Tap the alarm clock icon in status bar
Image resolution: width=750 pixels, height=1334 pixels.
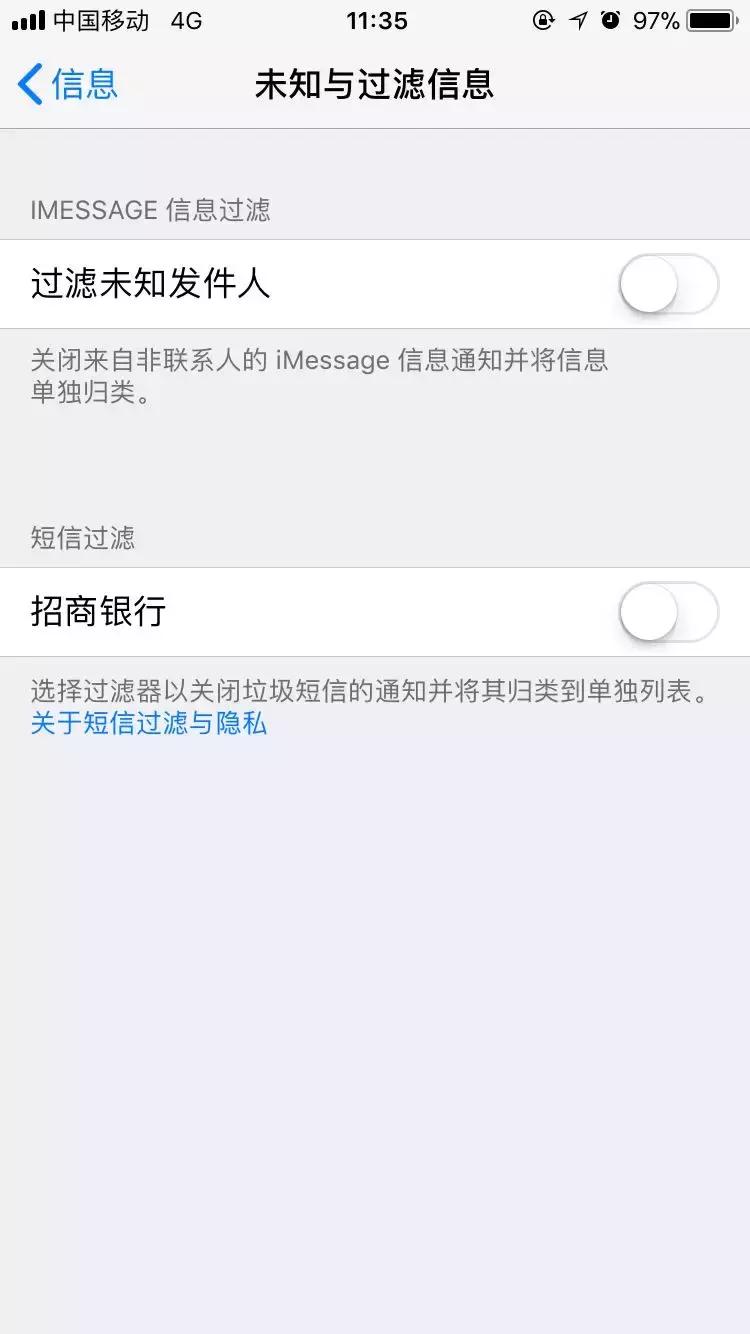coord(612,20)
